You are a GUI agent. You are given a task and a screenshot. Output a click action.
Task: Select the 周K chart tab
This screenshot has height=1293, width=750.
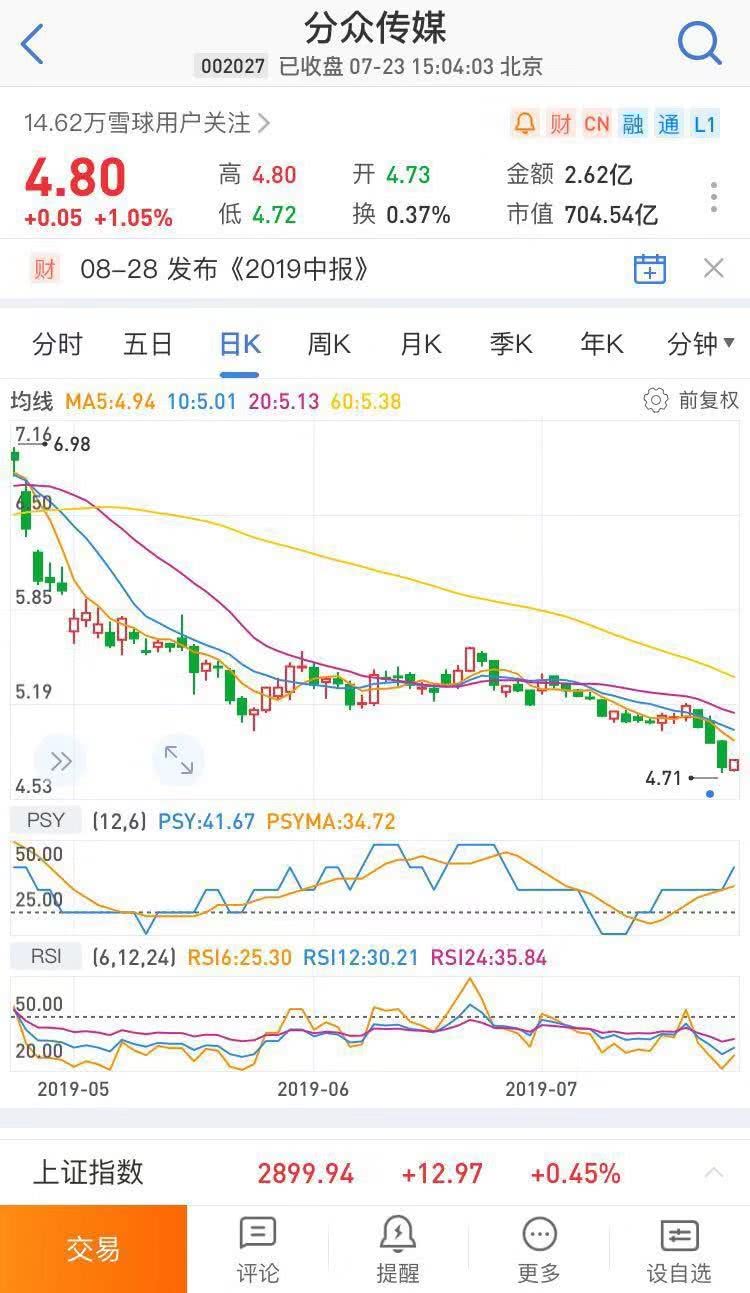point(329,345)
